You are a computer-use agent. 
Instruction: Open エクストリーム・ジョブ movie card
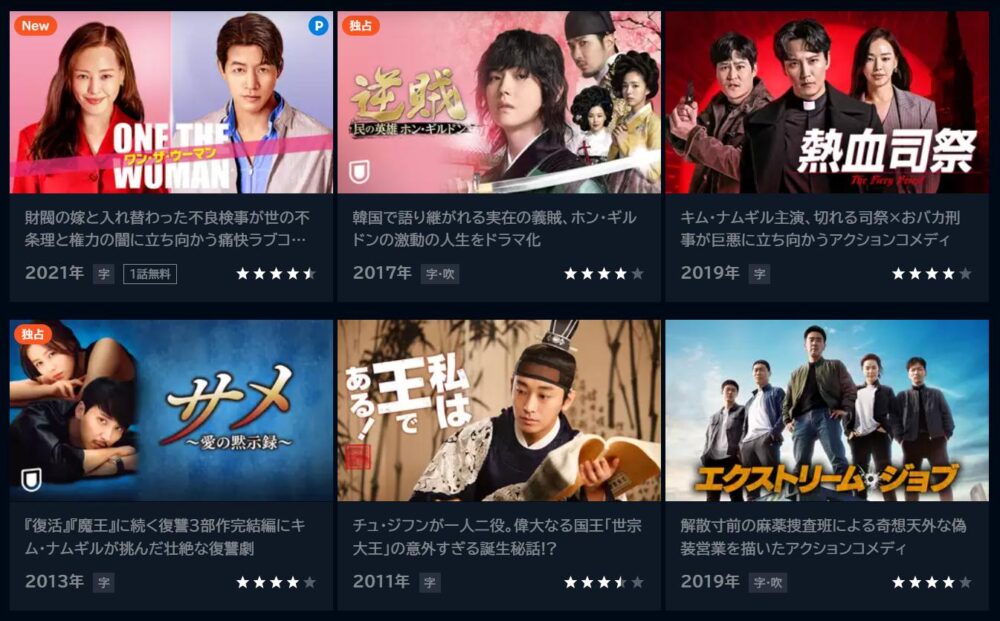826,411
